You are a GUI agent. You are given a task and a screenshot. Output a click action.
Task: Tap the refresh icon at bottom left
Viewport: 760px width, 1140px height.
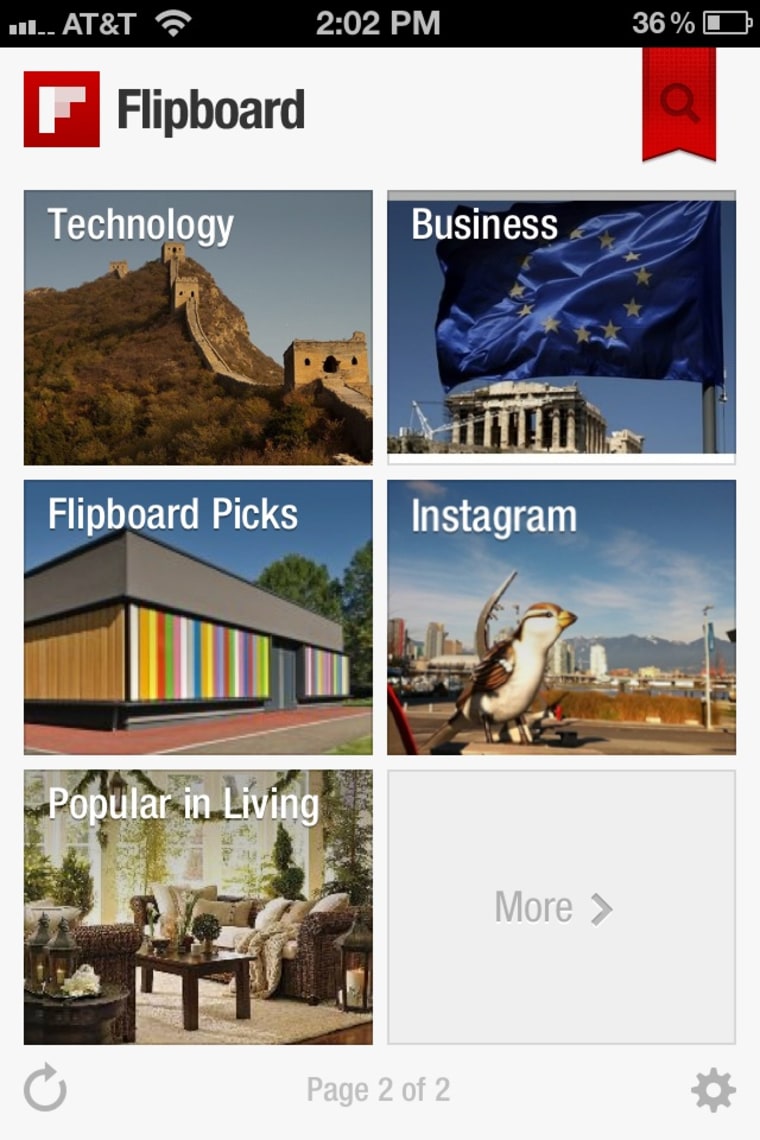[46, 1089]
